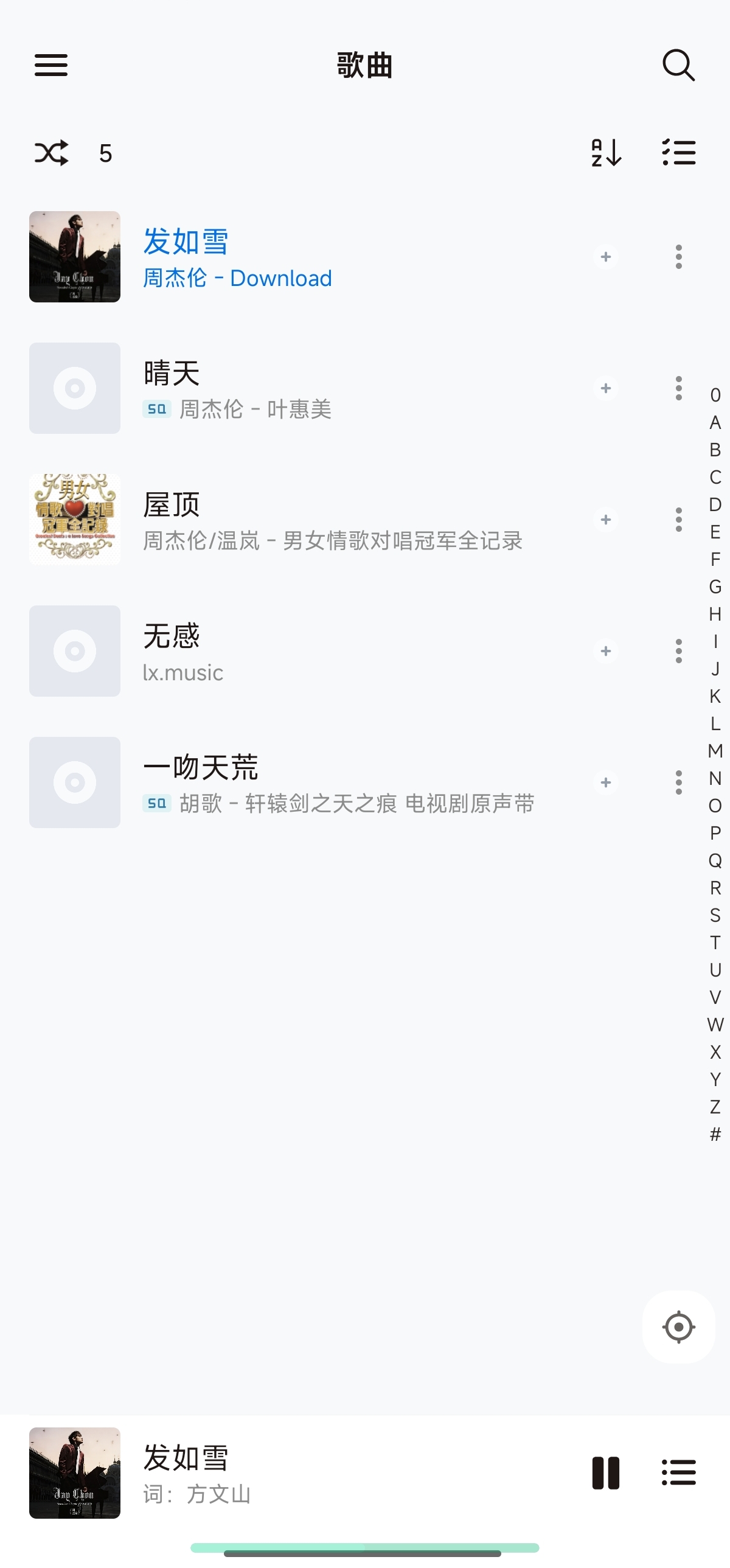Open song search

pyautogui.click(x=678, y=65)
